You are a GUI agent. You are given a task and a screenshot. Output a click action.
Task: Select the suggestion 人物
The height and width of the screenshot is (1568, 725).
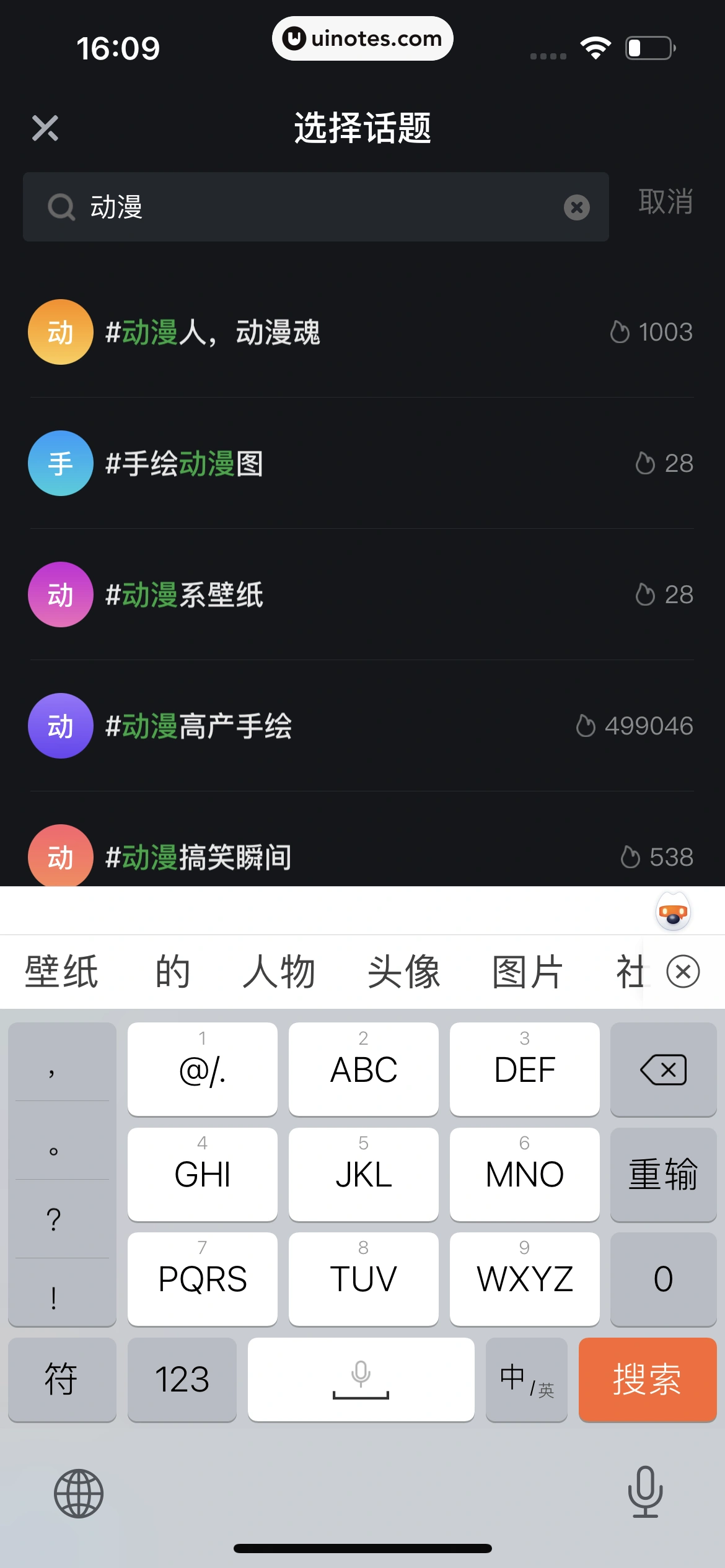tap(279, 971)
